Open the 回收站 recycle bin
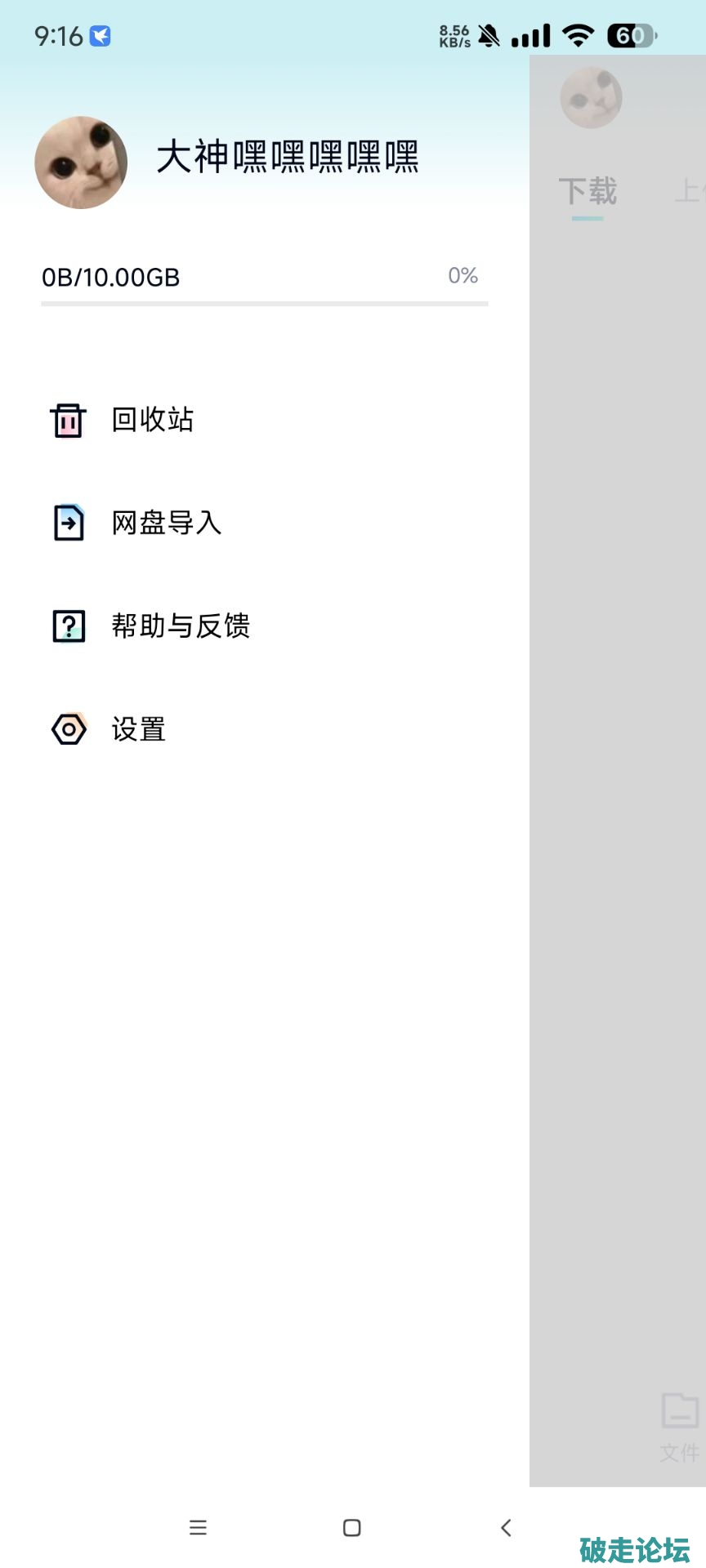 pyautogui.click(x=152, y=420)
